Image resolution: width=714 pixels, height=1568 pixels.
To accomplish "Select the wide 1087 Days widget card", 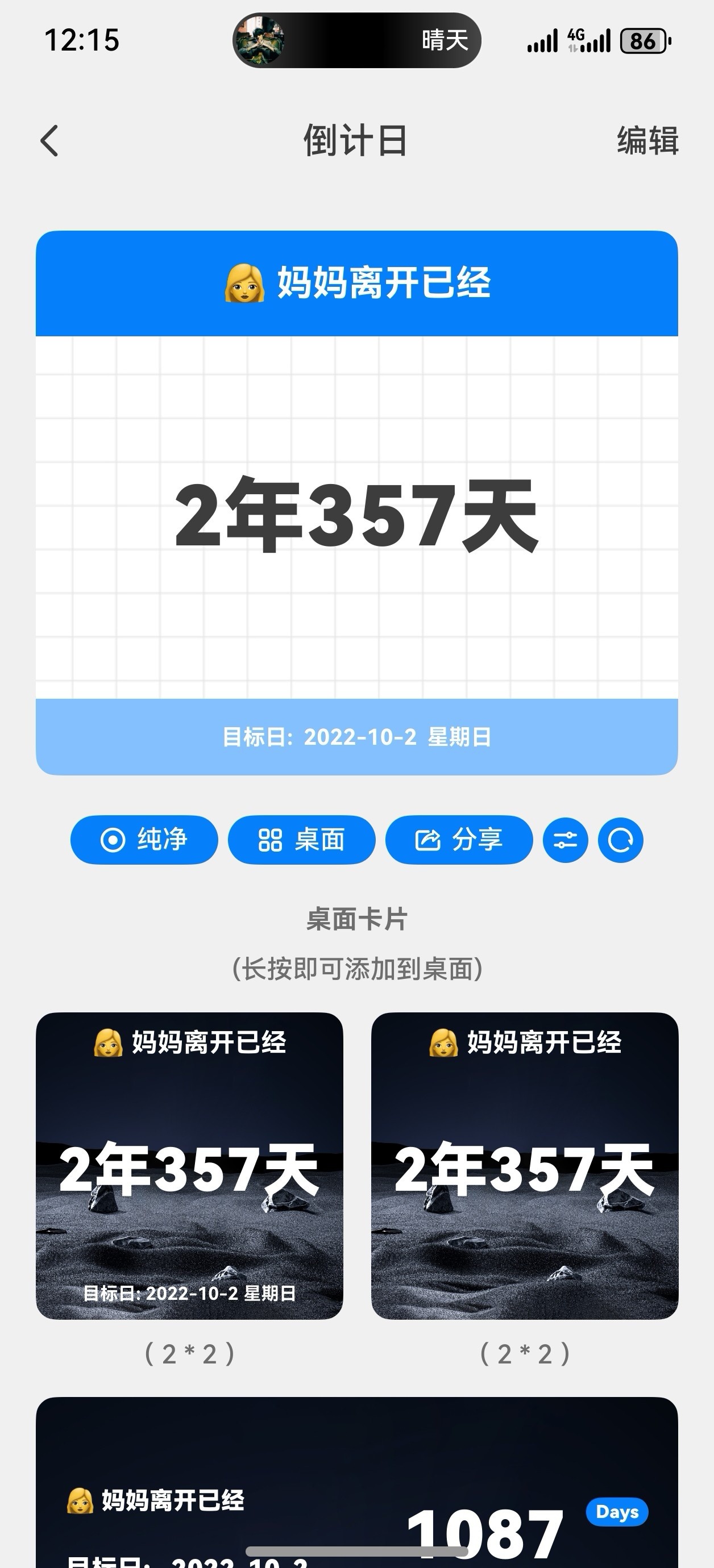I will tap(357, 1491).
